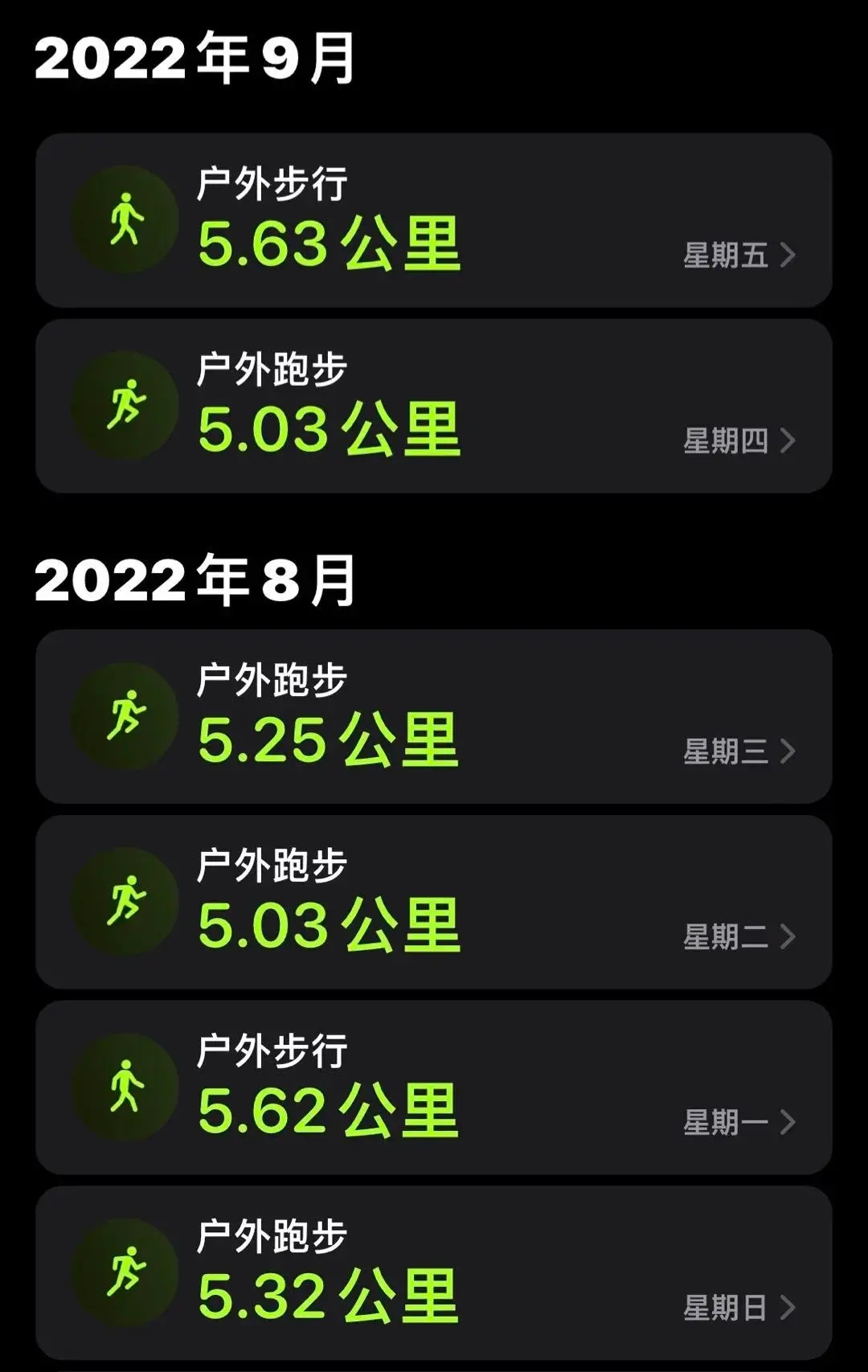
Task: Open the 5.62 公里 户外步行 from 星期一
Action: (434, 1087)
